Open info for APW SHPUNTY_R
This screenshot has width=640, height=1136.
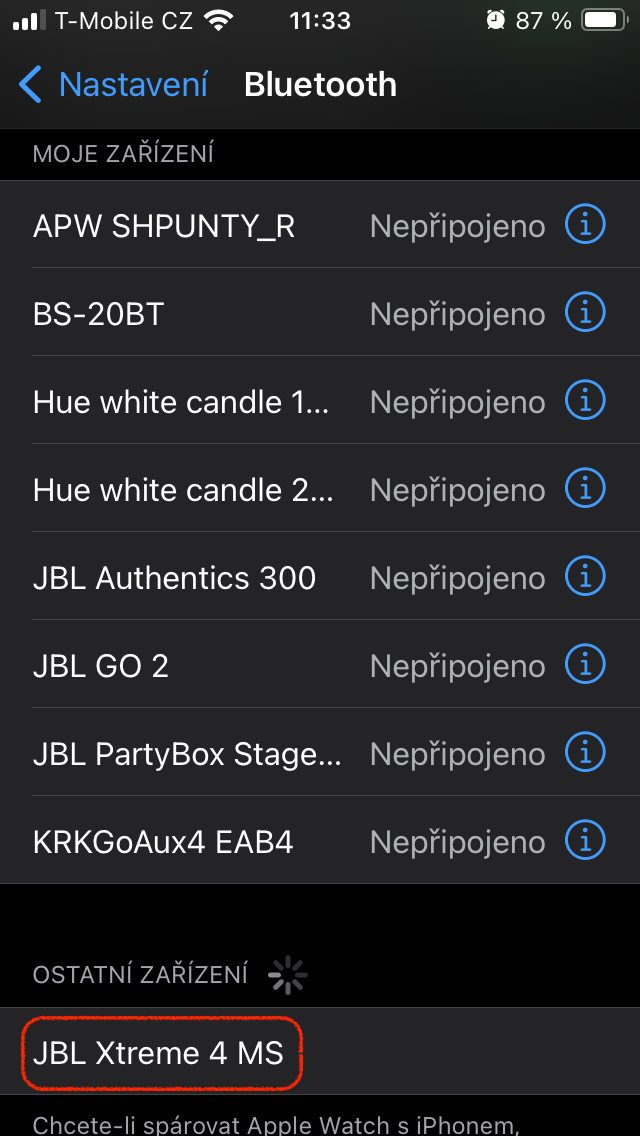585,227
